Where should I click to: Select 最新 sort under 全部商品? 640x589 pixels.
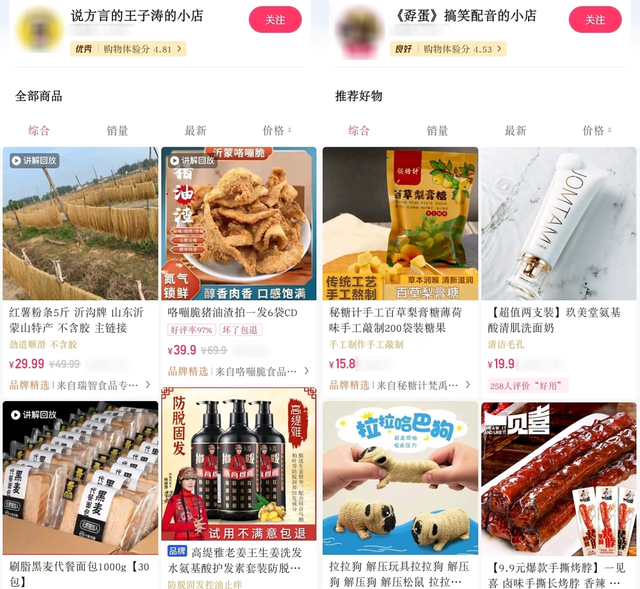point(195,130)
